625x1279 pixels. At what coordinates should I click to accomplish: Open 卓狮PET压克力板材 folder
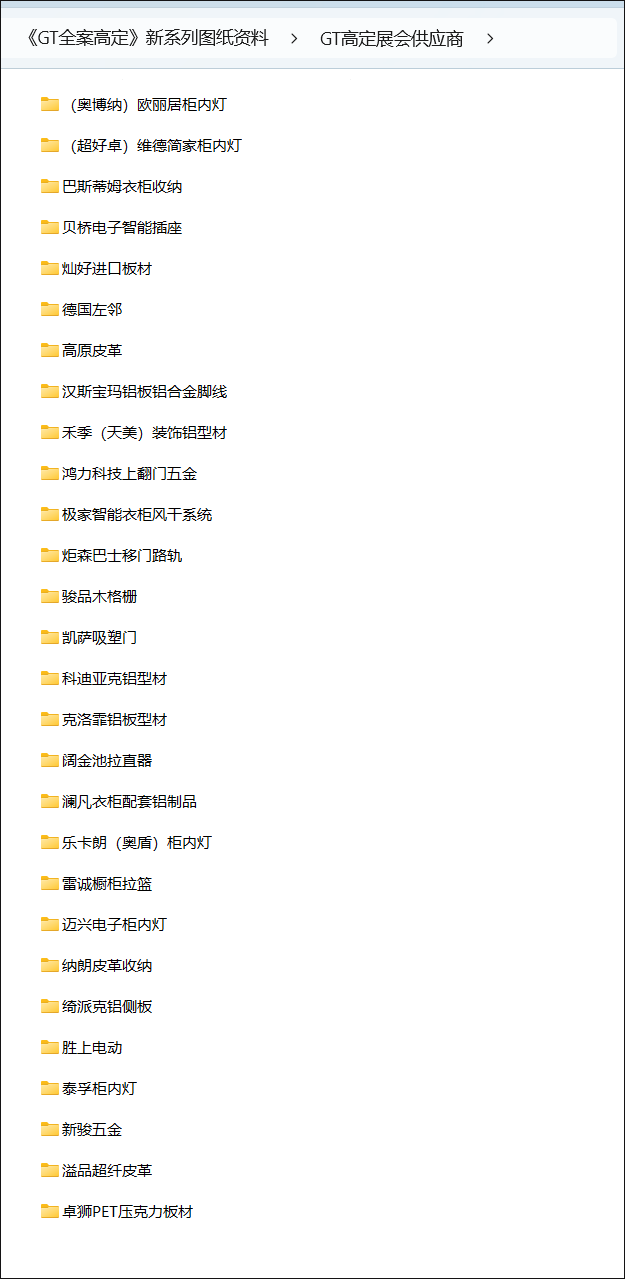click(127, 1212)
